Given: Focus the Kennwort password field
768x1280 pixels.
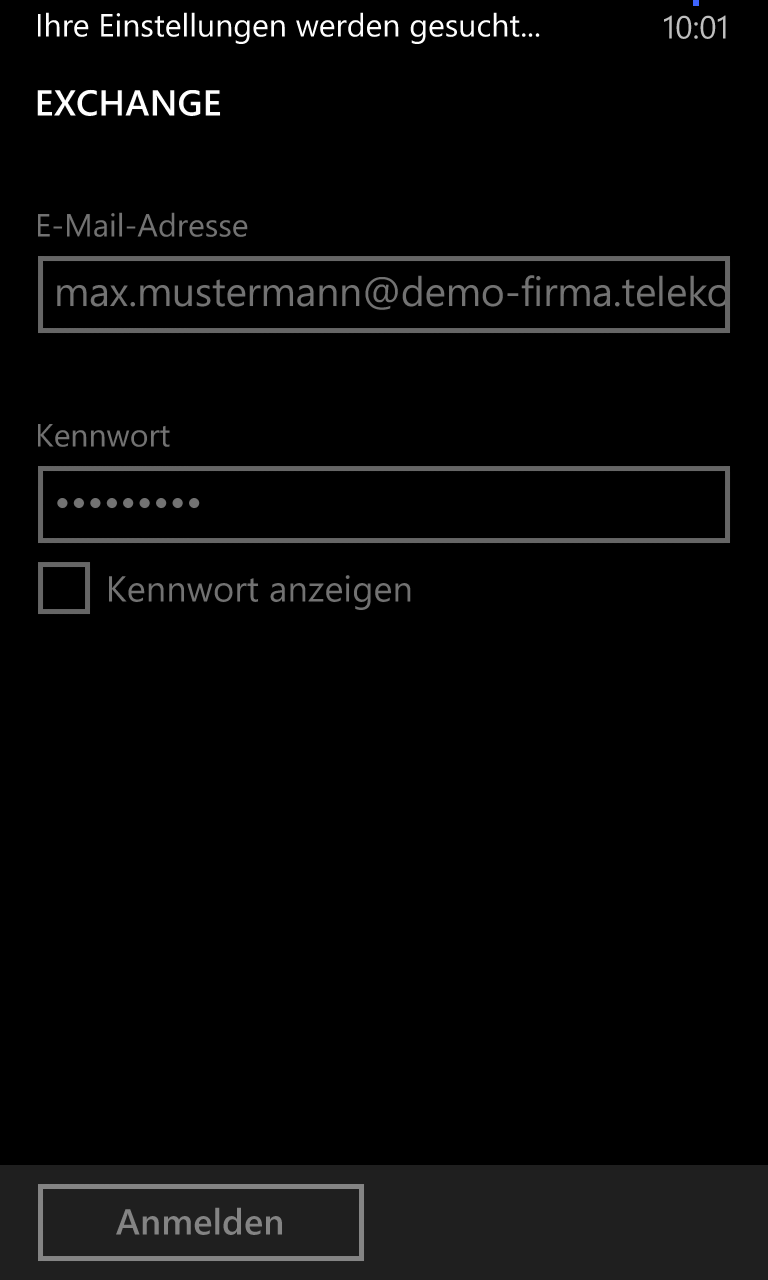Looking at the screenshot, I should [x=384, y=504].
